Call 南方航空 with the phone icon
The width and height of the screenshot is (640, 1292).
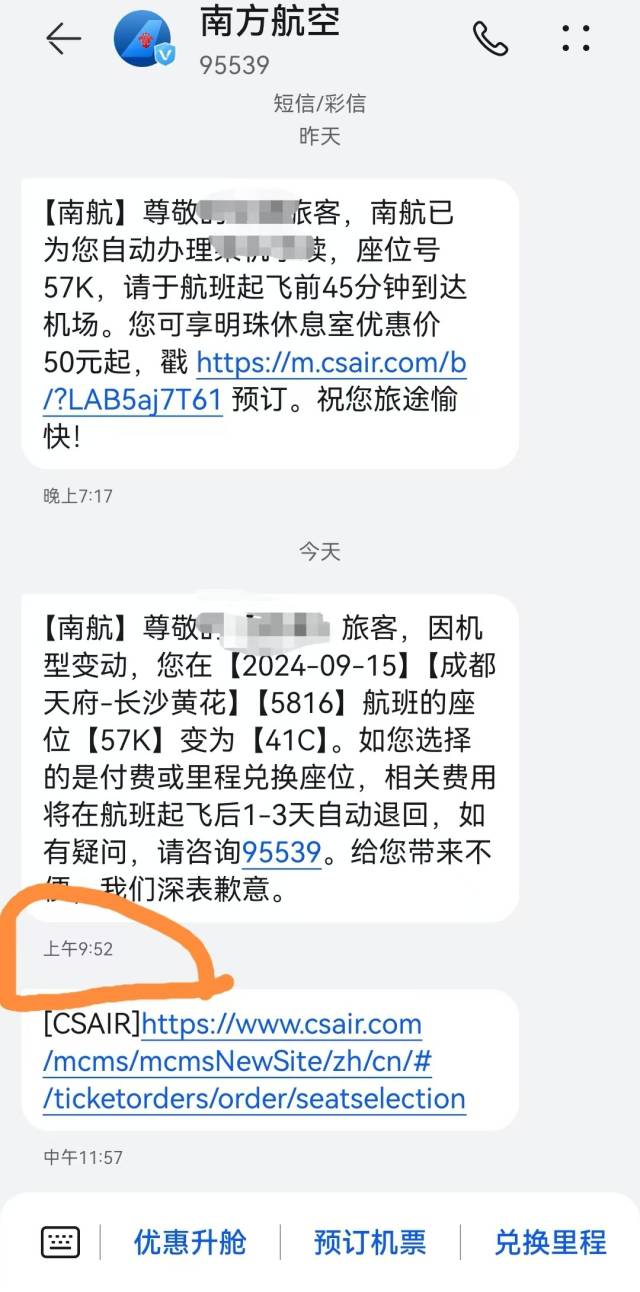(x=490, y=38)
